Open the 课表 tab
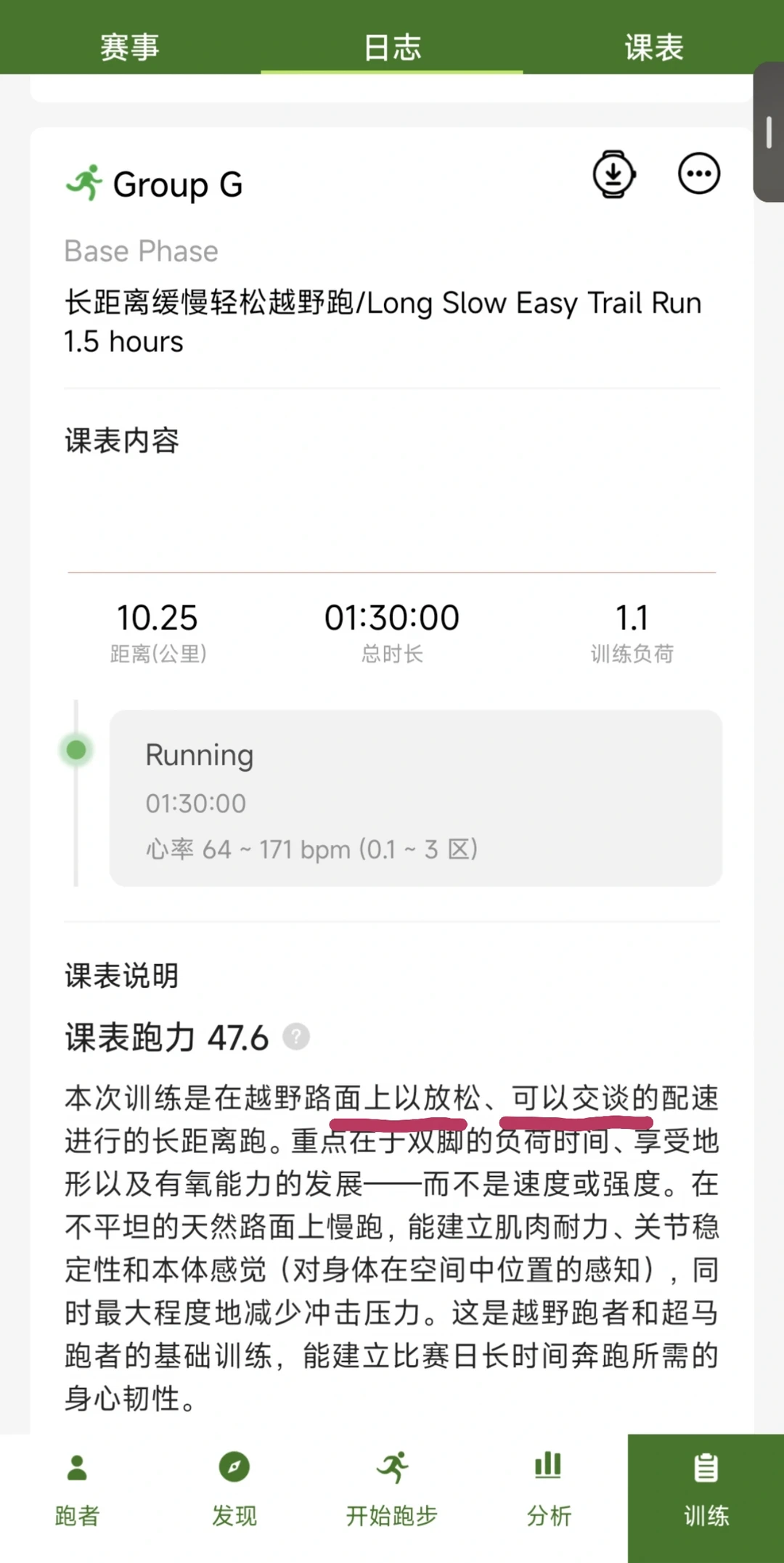The height and width of the screenshot is (1563, 784). 653,48
